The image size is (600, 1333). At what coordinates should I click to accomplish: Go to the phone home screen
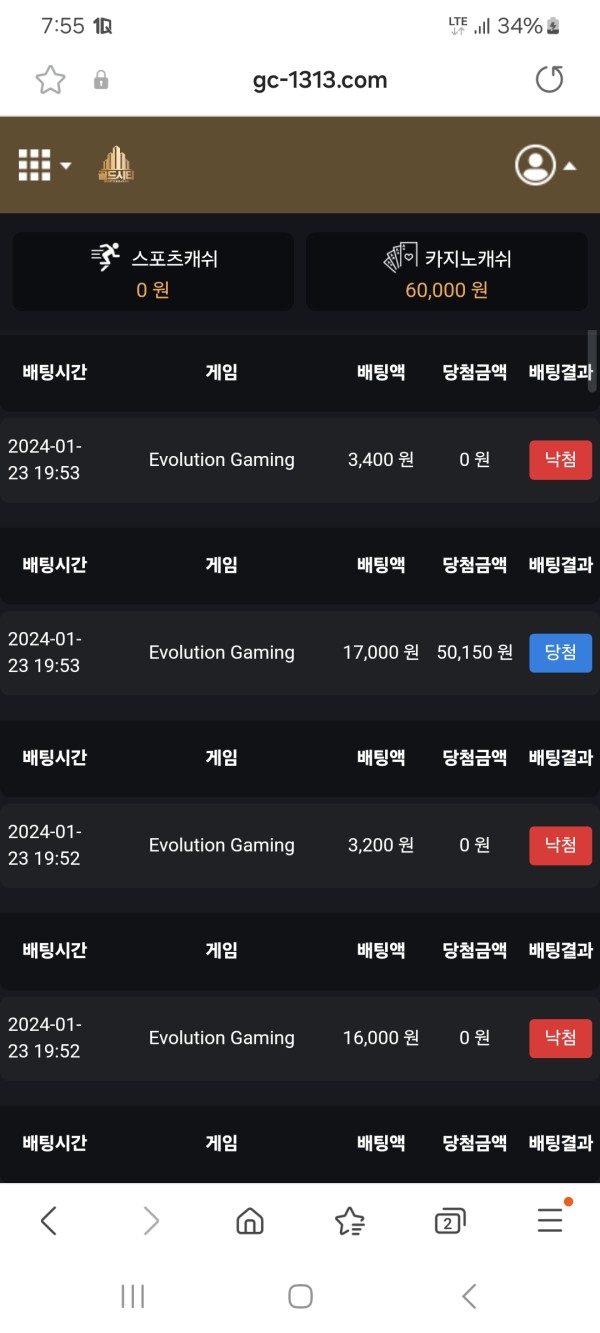tap(300, 1296)
